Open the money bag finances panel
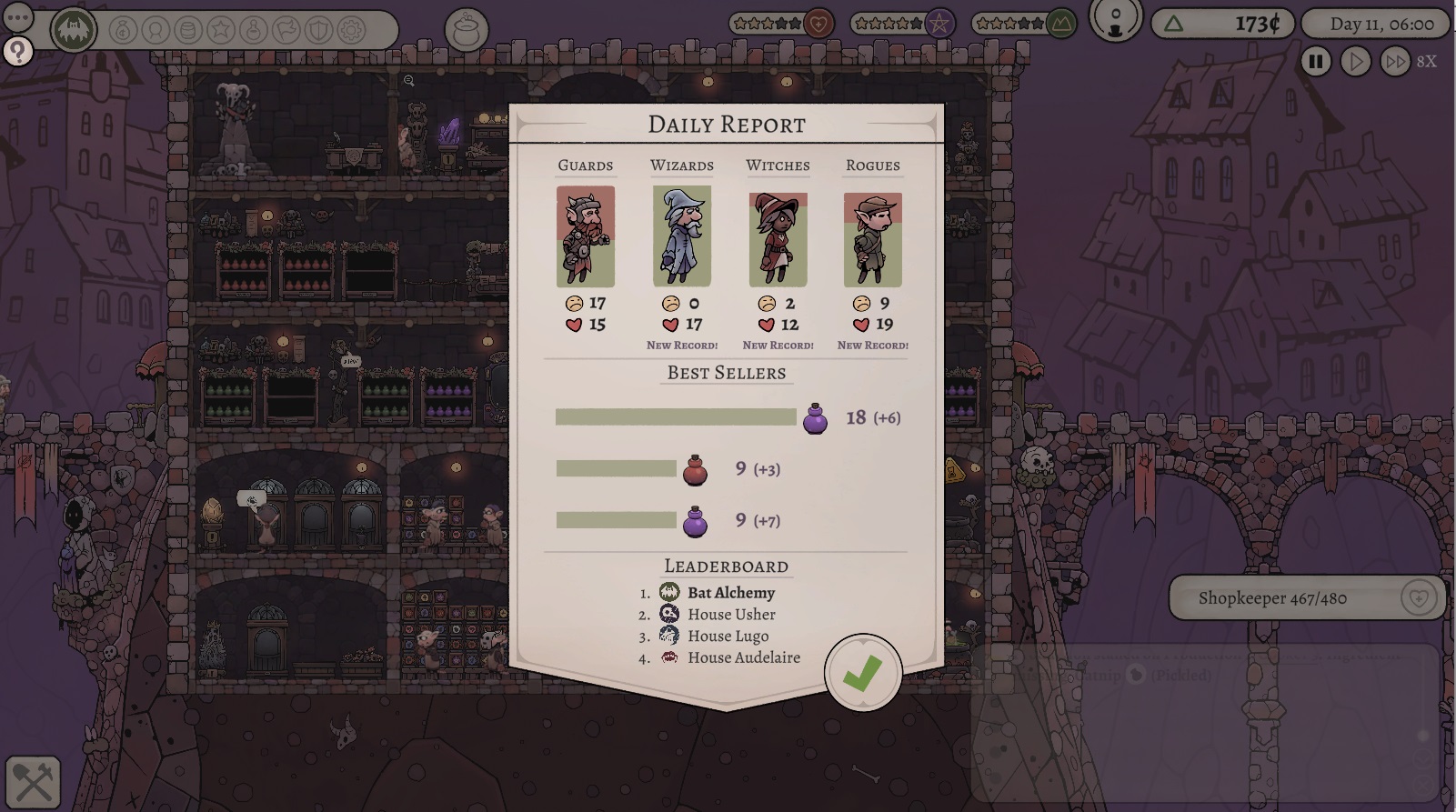1456x812 pixels. pos(123,31)
